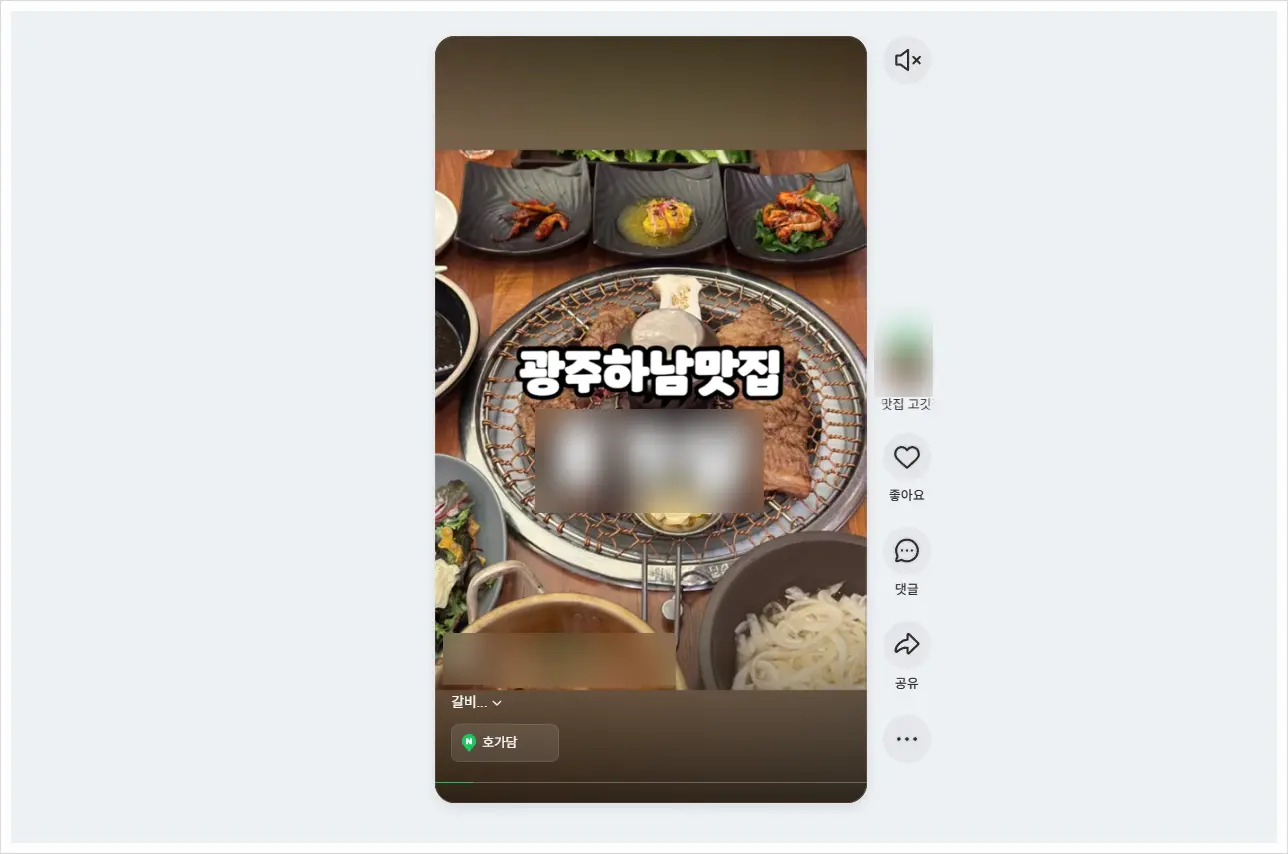Unmute the video sound
Screen dimensions: 1288x854
(907, 60)
